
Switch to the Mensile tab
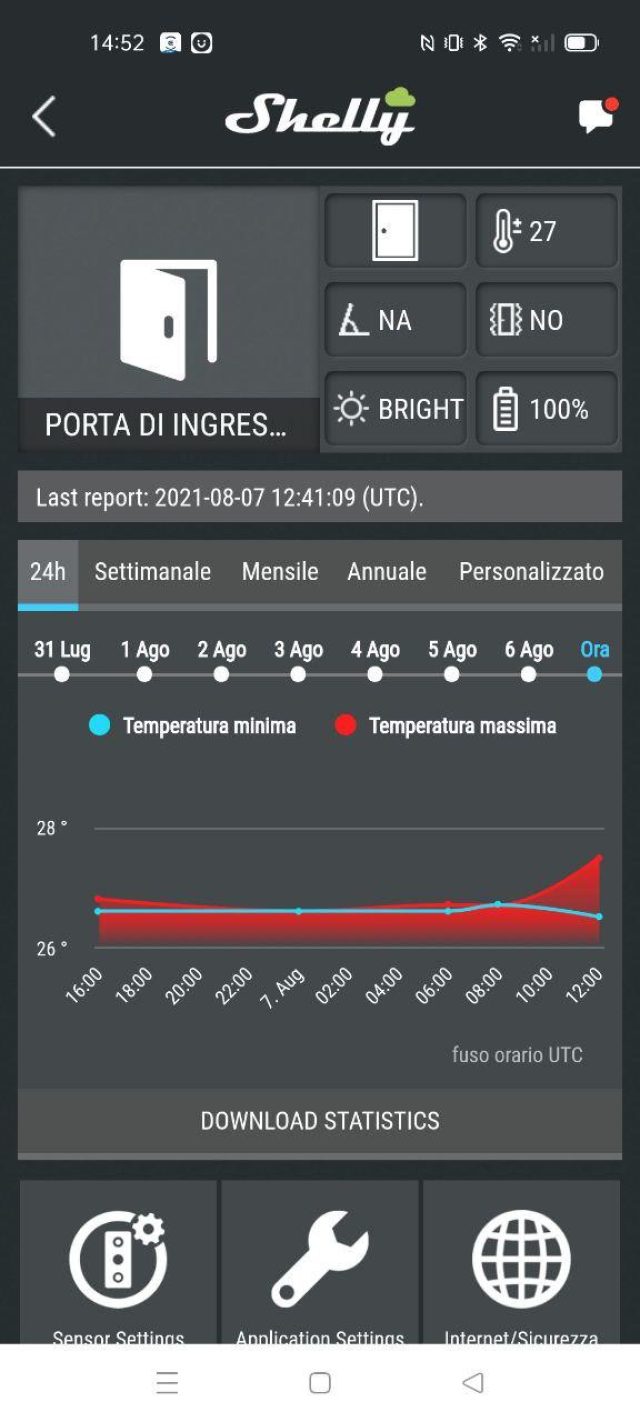[x=280, y=572]
